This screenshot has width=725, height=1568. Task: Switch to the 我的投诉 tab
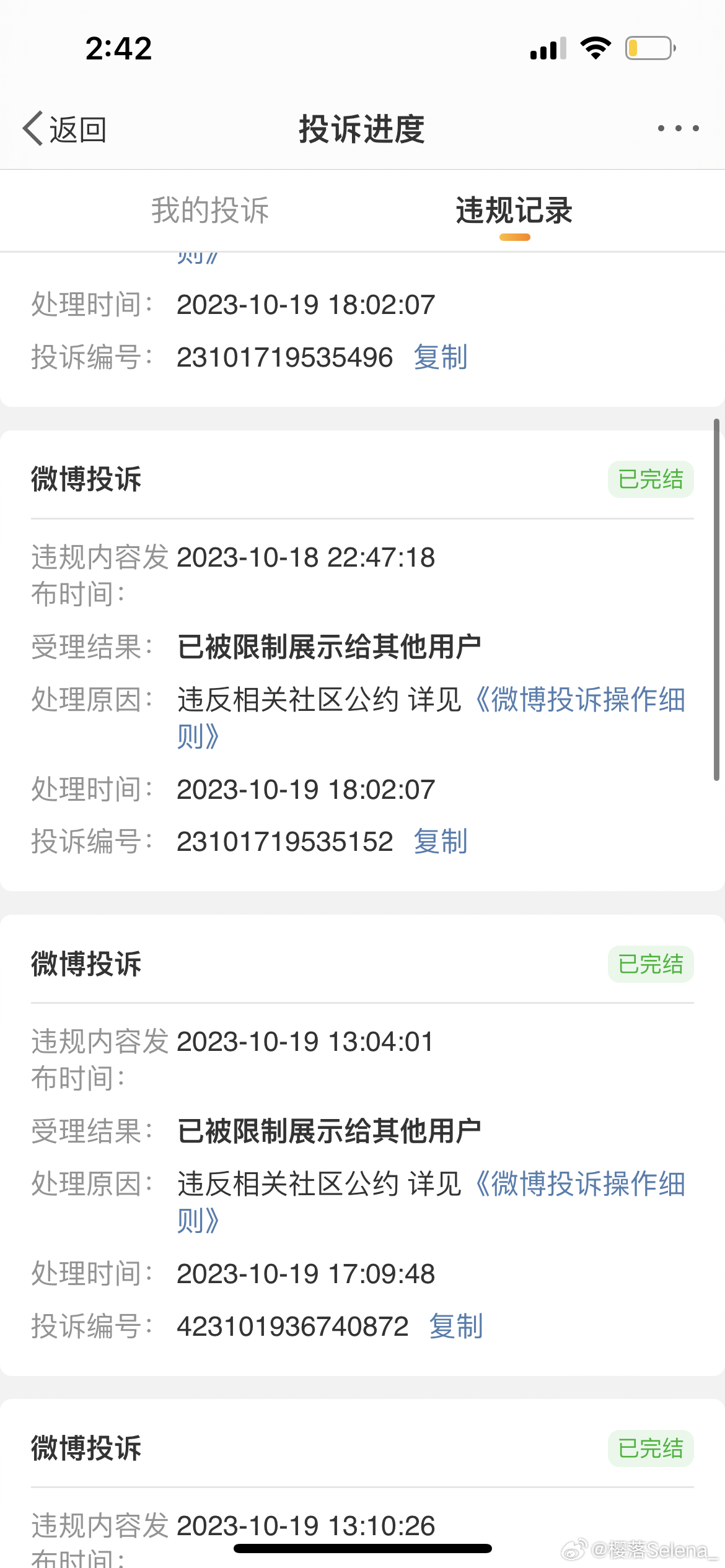point(210,210)
